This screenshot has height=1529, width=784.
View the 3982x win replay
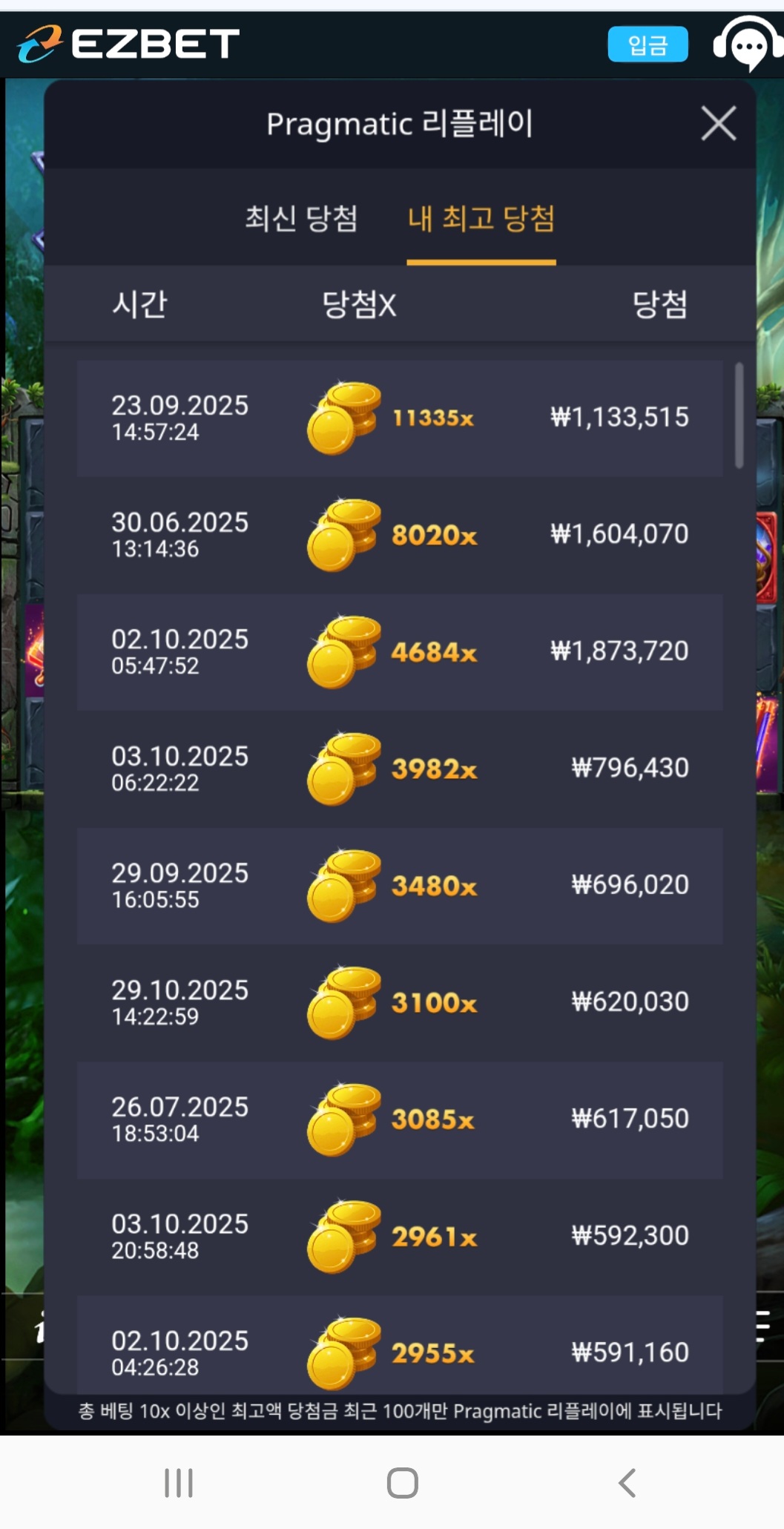coord(400,769)
